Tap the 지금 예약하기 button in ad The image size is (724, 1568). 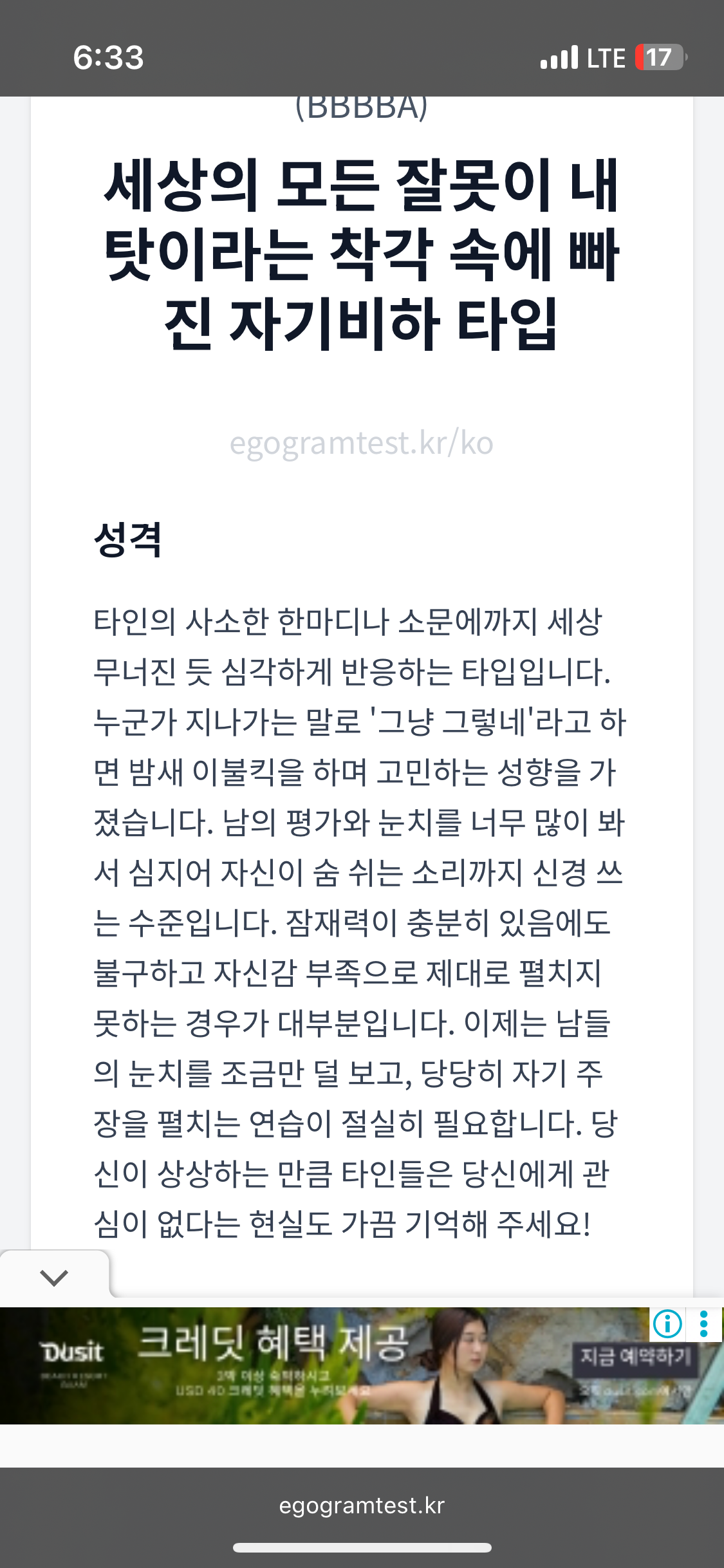(636, 1357)
